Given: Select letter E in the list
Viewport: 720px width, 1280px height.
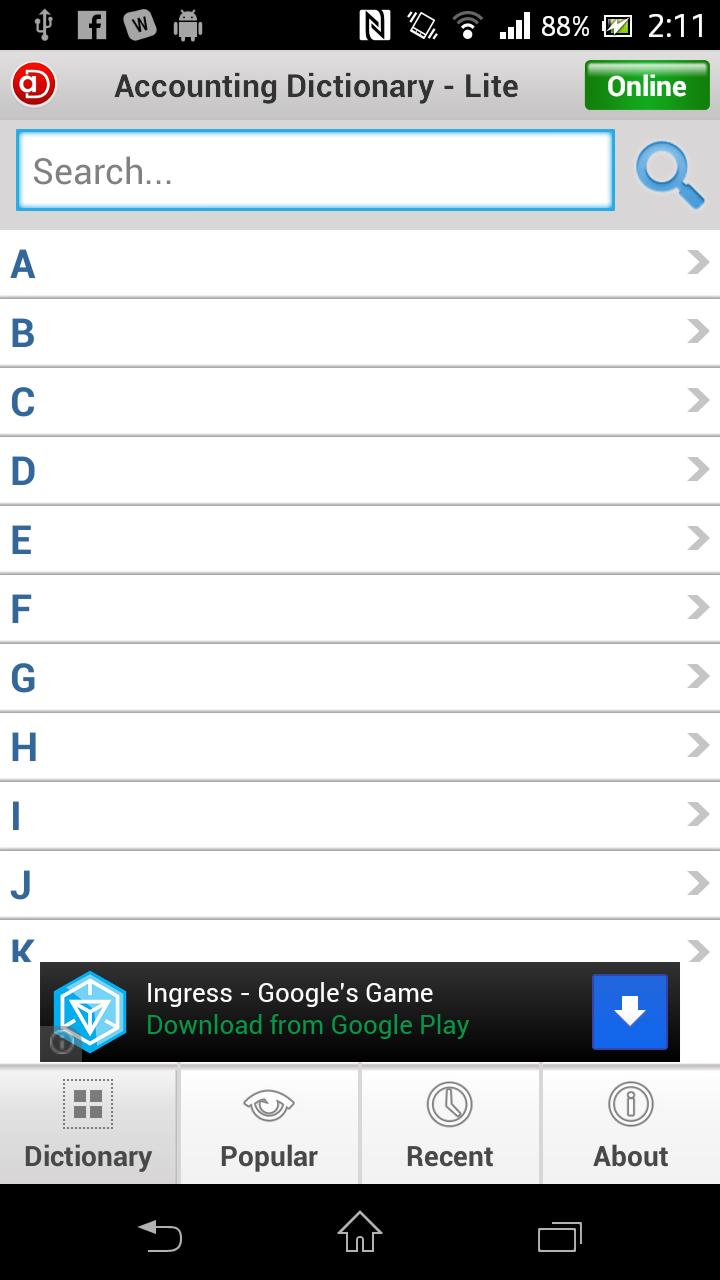Looking at the screenshot, I should click(360, 539).
